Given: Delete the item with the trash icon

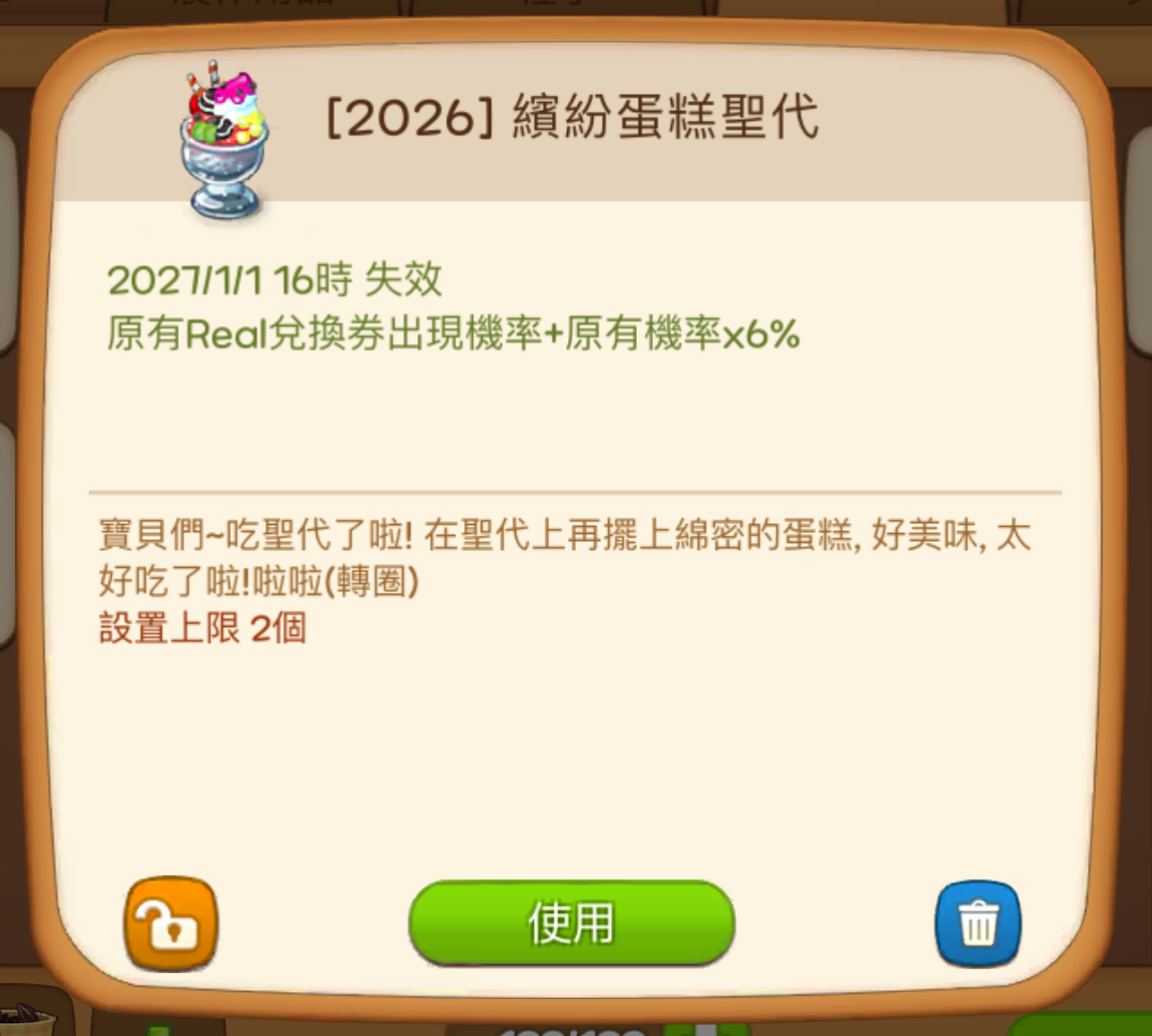Looking at the screenshot, I should click(x=977, y=923).
